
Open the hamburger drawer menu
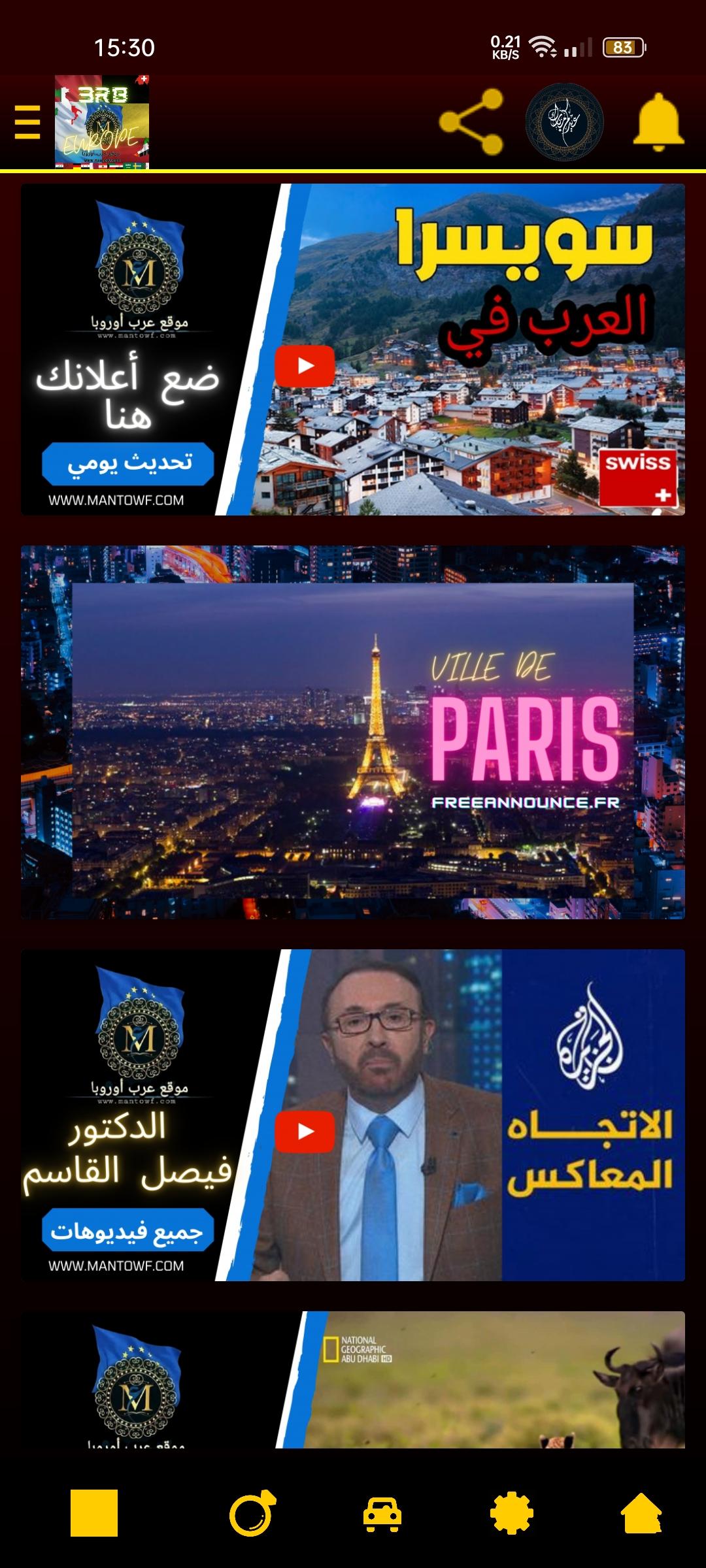click(27, 122)
